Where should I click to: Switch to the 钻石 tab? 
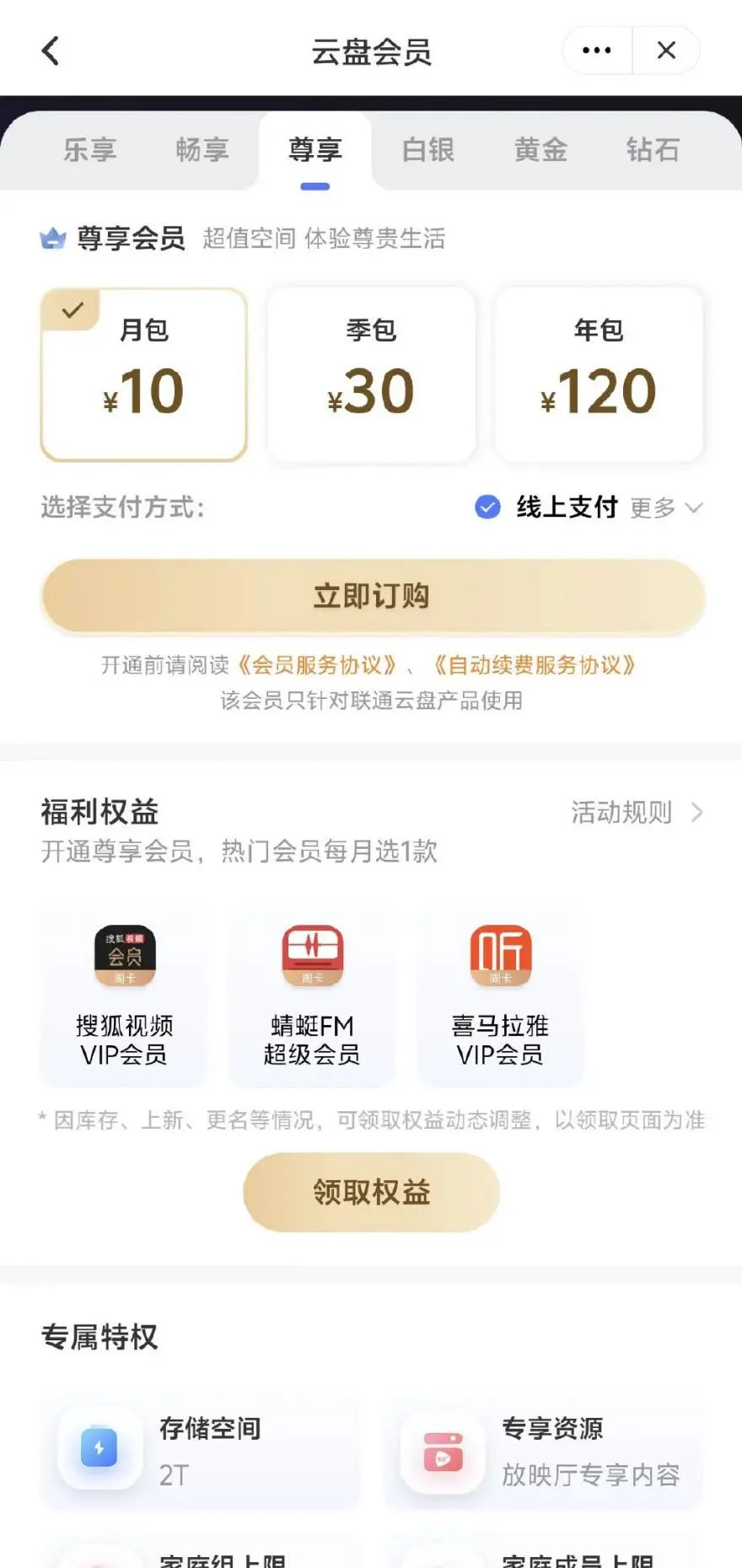coord(653,150)
